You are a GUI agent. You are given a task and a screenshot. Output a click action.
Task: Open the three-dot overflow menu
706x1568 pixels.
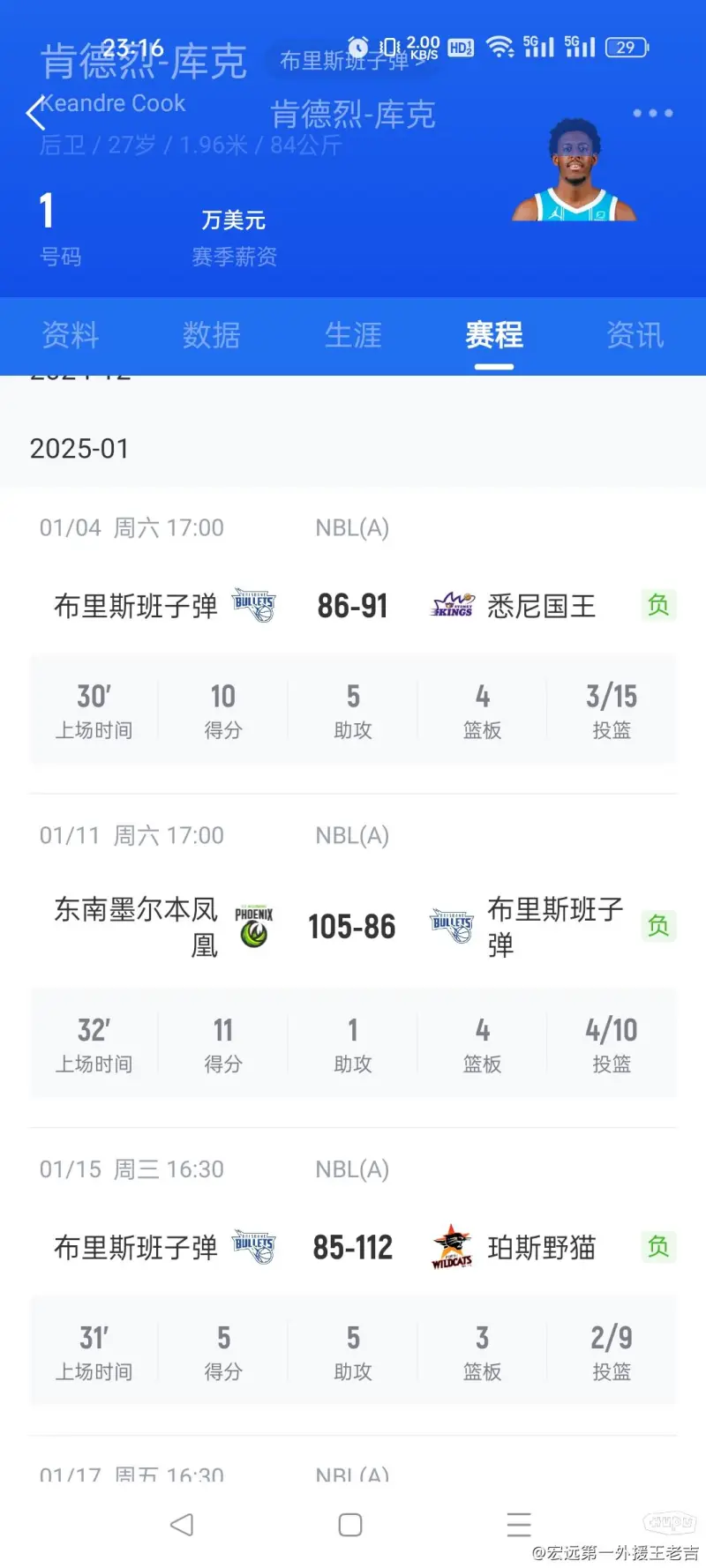pyautogui.click(x=652, y=113)
